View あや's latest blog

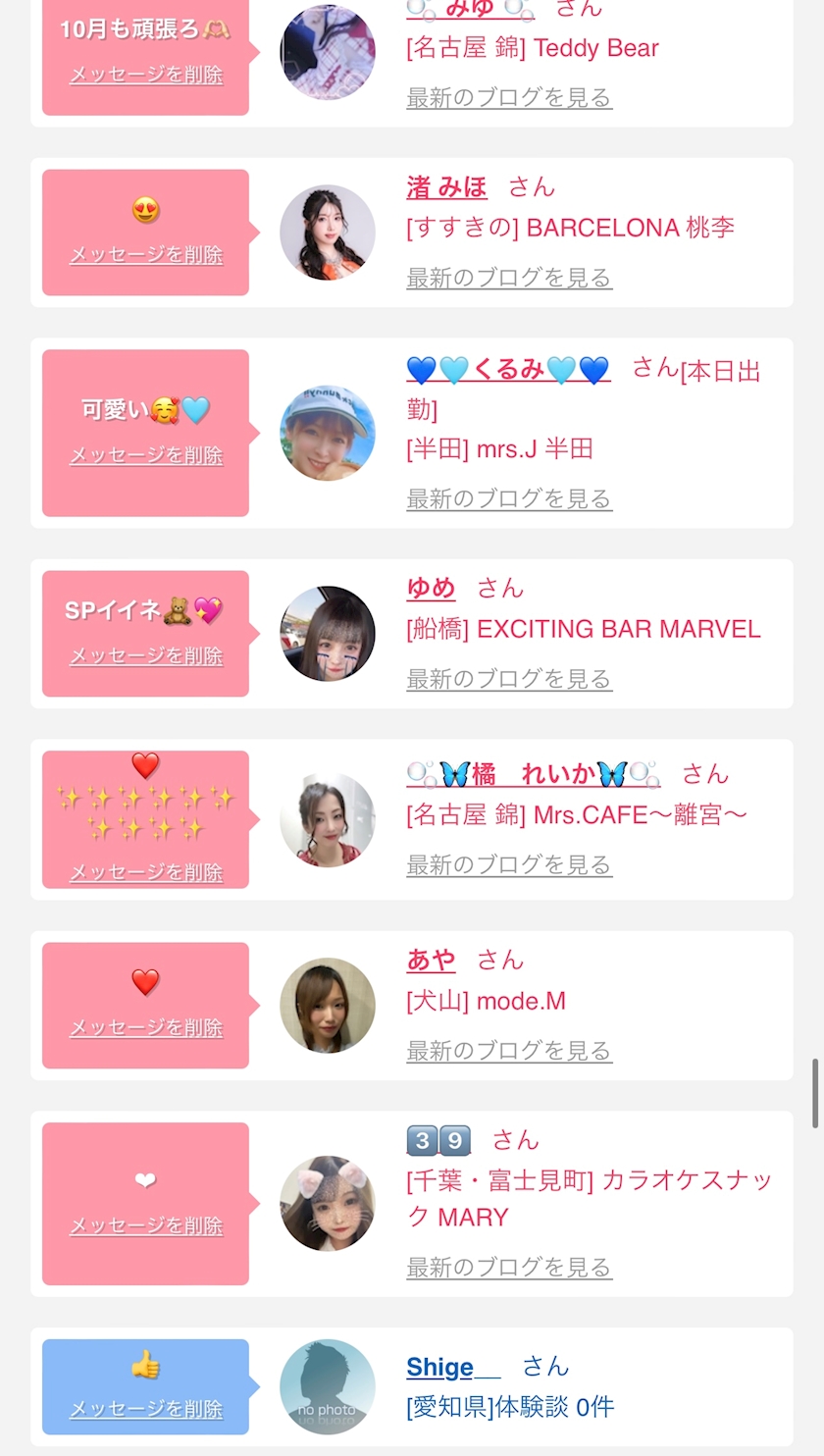coord(509,1051)
